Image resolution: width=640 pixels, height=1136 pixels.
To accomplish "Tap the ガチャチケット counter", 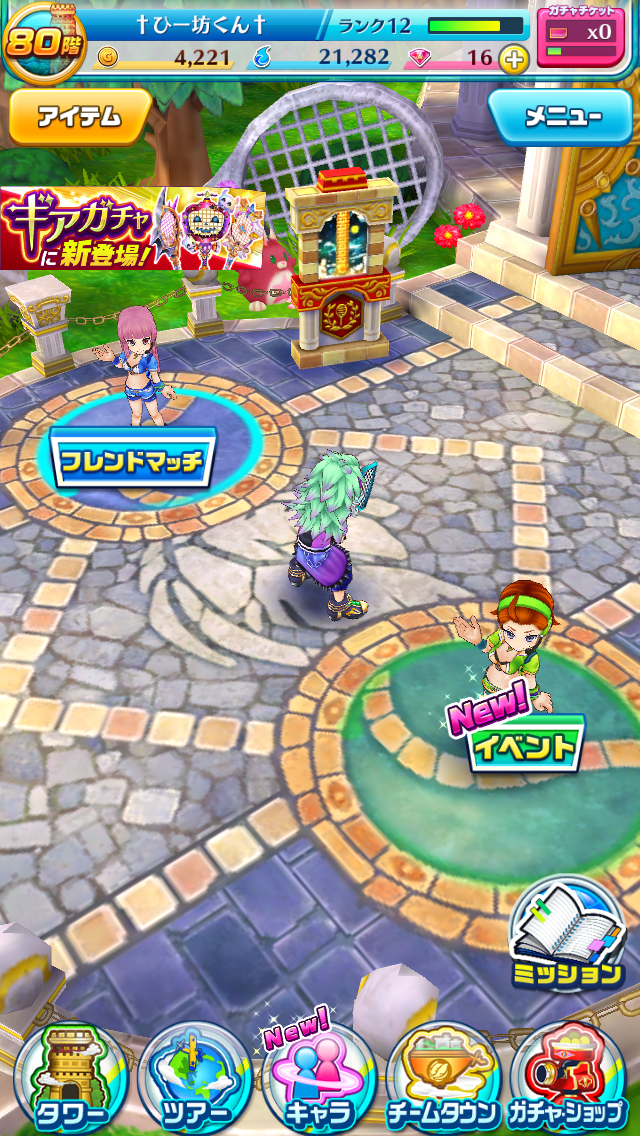I will click(581, 38).
